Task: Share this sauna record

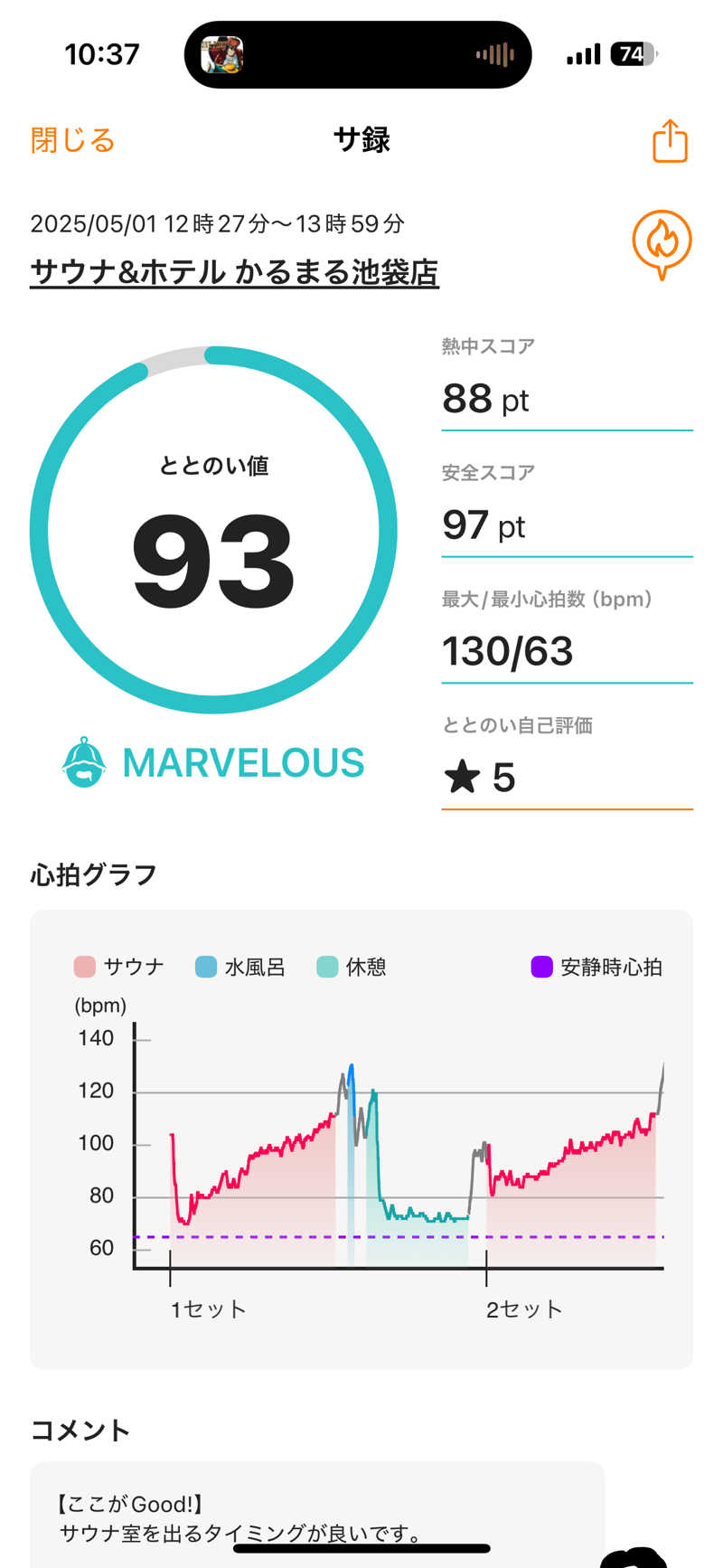Action: [670, 141]
